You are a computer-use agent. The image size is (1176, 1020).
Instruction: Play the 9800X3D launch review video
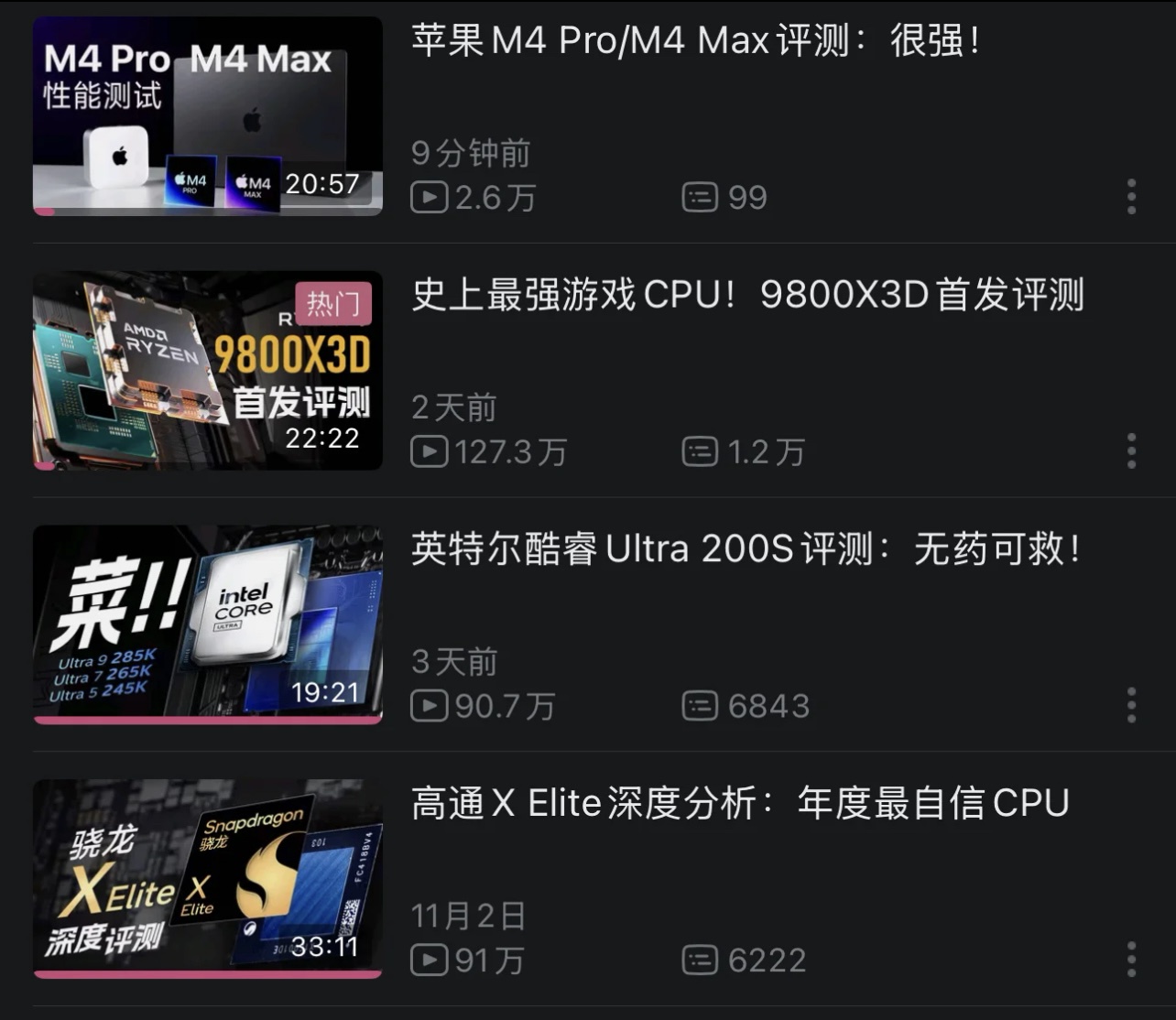[x=208, y=370]
